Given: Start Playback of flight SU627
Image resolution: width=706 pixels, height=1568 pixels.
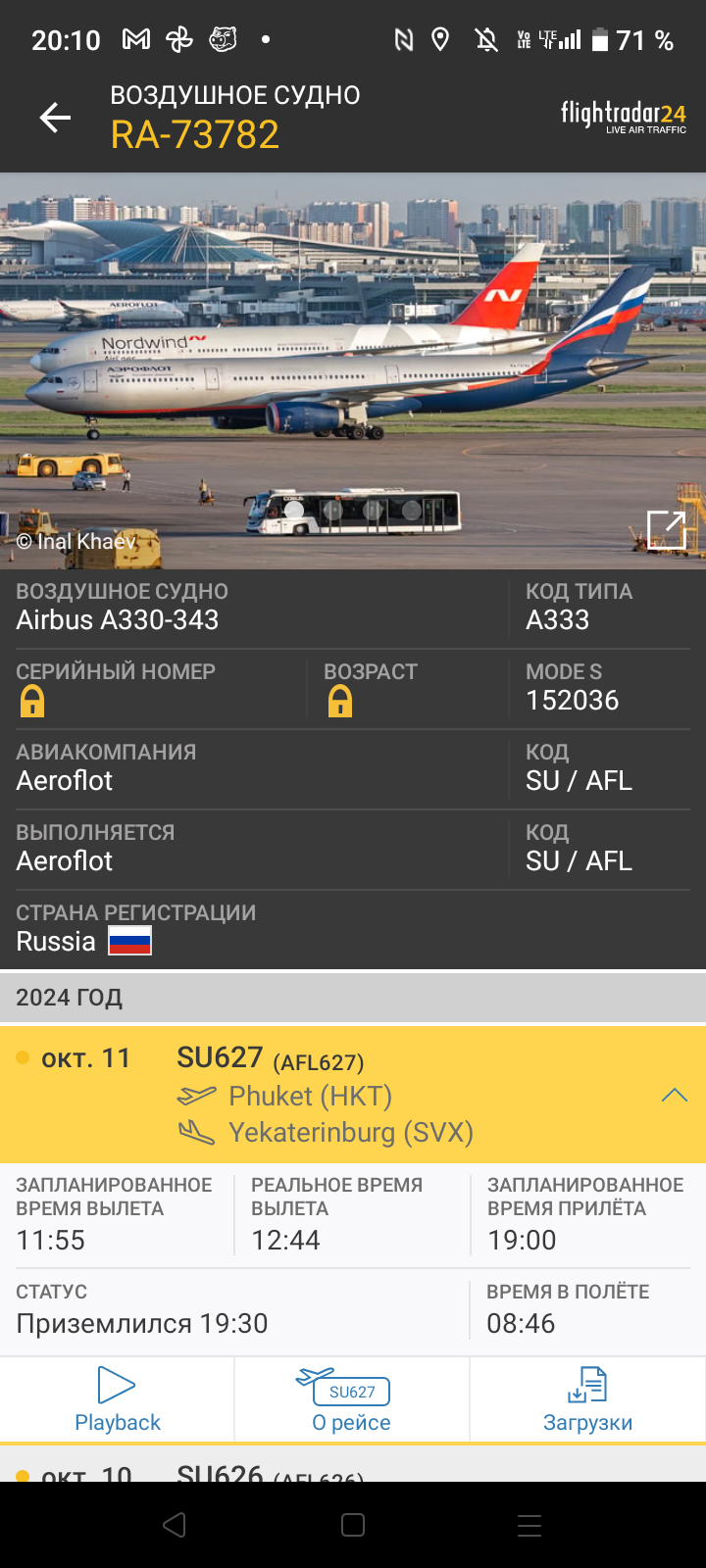Looking at the screenshot, I should [x=118, y=1400].
